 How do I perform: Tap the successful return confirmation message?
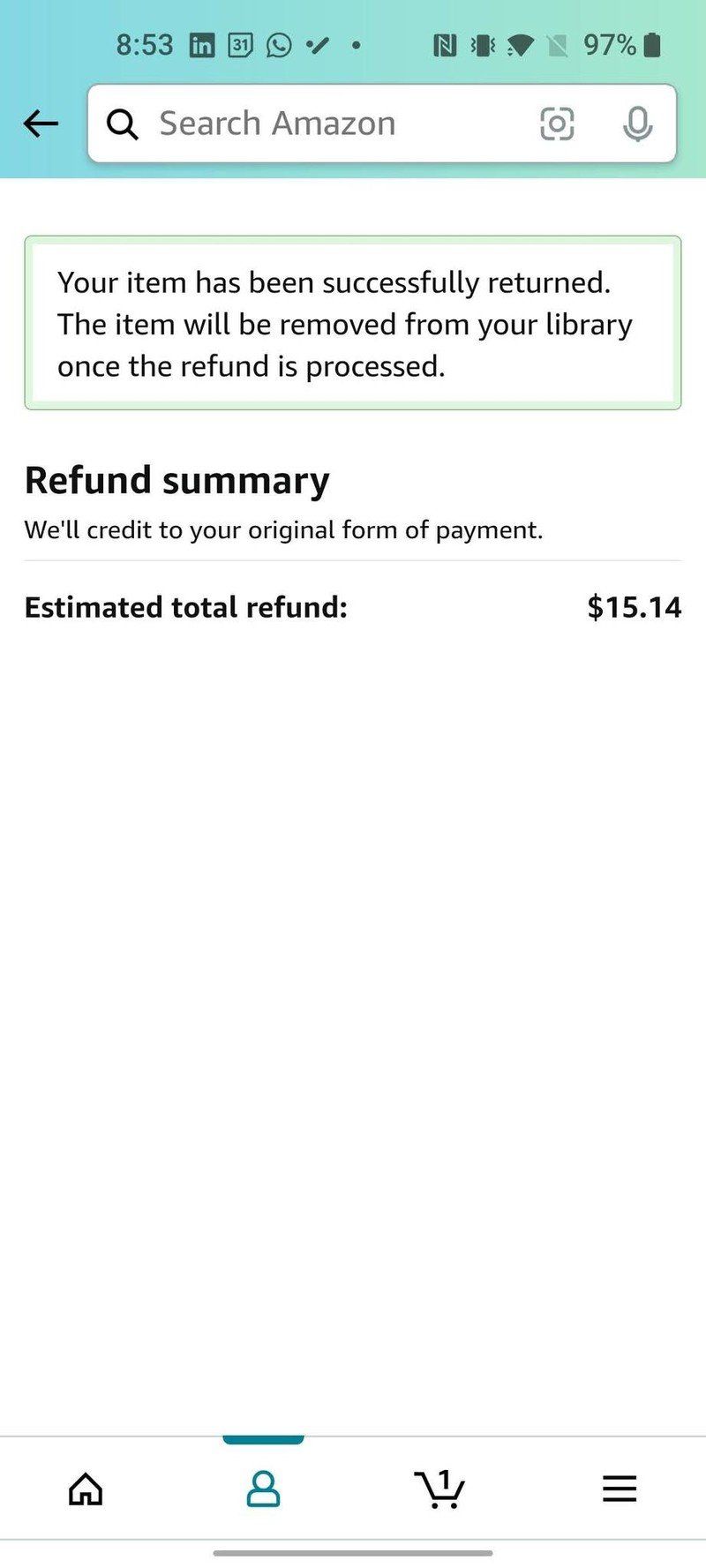pyautogui.click(x=353, y=323)
